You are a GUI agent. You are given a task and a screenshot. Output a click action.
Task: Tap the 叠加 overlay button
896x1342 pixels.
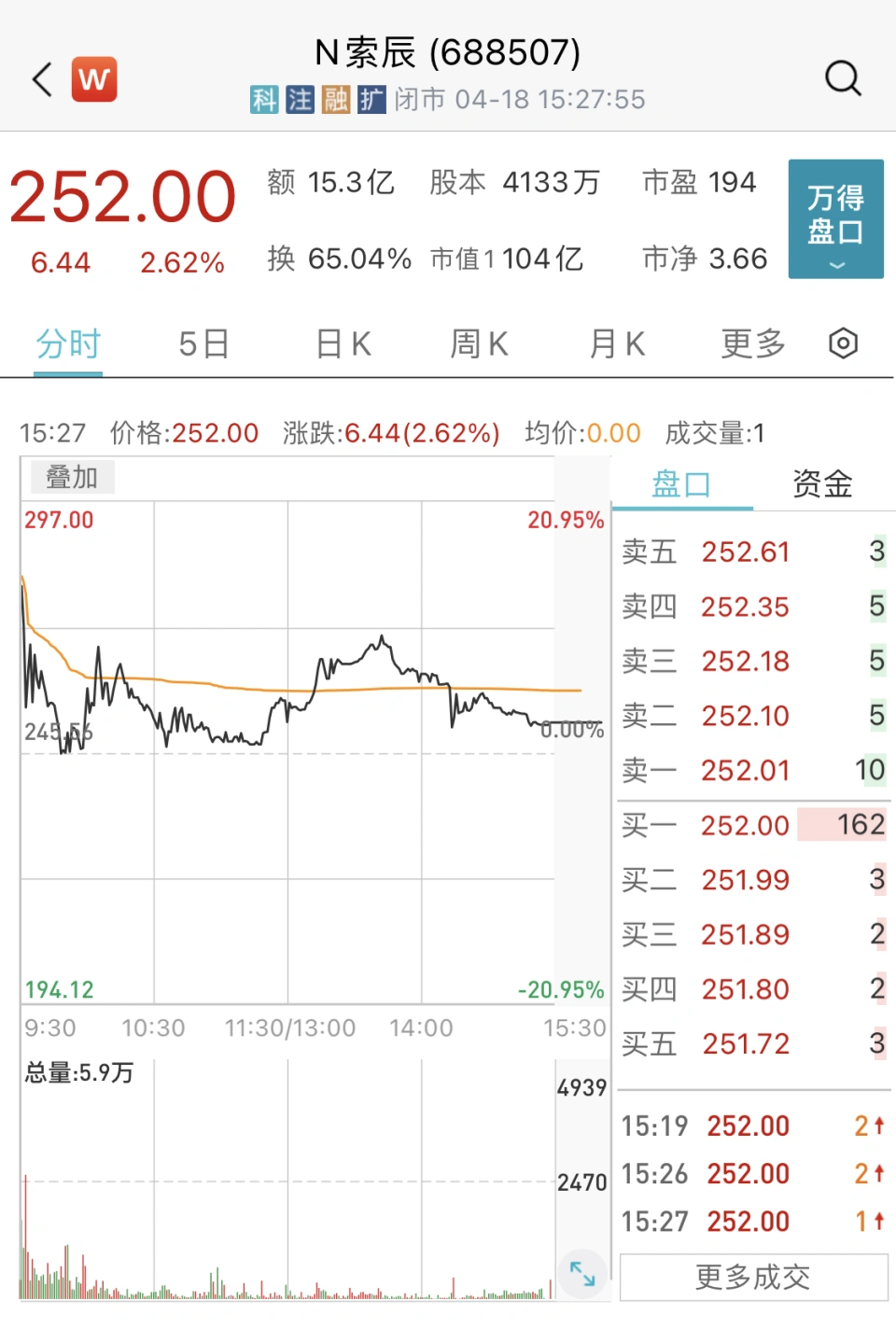[x=72, y=478]
